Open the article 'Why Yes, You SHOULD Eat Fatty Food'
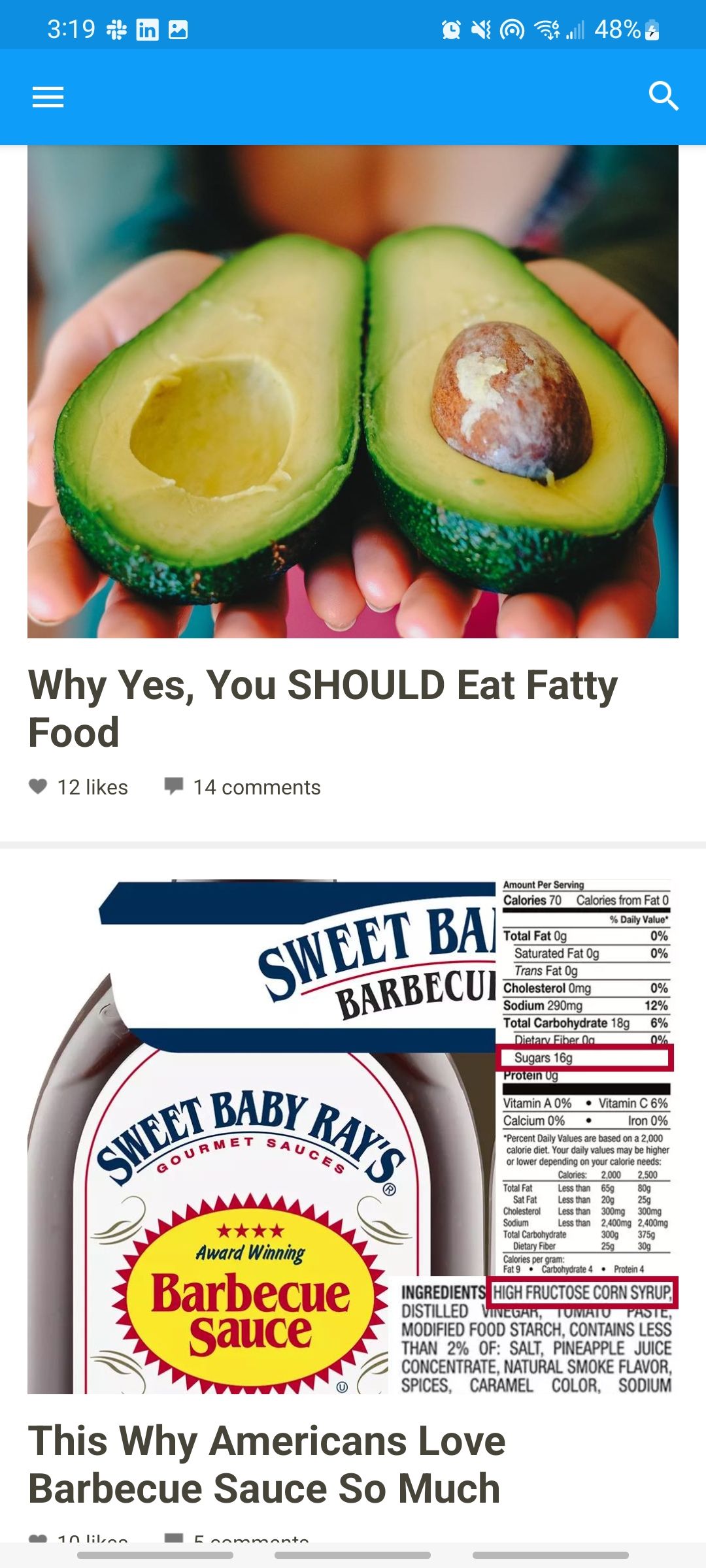706x1568 pixels. pos(323,708)
